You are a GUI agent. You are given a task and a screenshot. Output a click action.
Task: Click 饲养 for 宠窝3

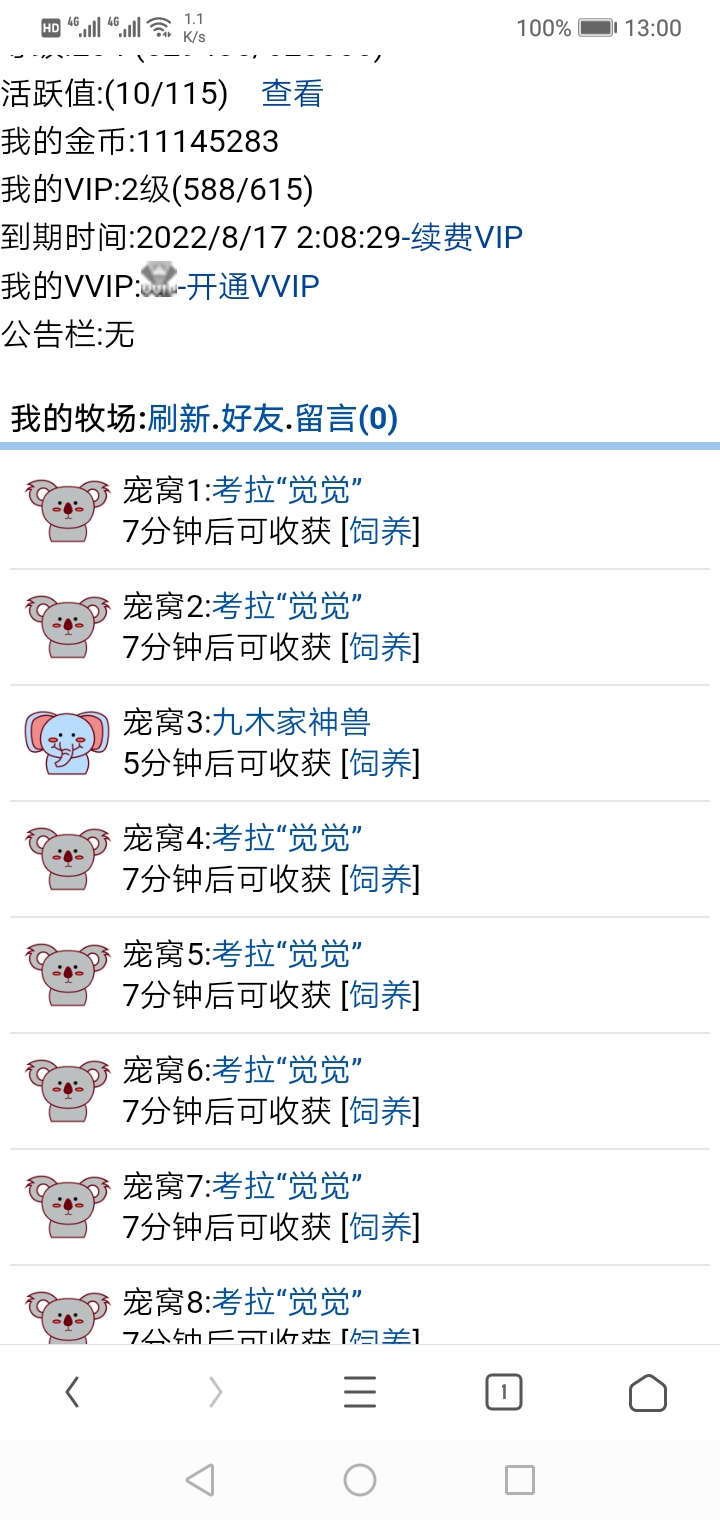coord(383,764)
